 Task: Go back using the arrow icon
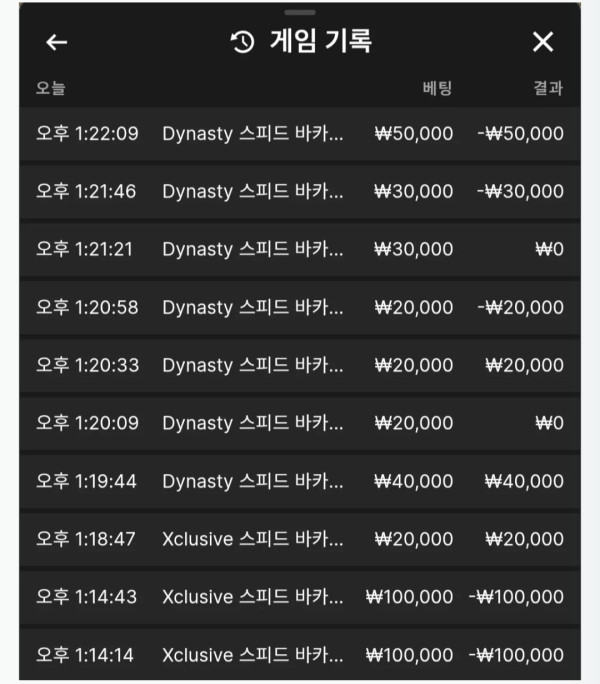57,42
